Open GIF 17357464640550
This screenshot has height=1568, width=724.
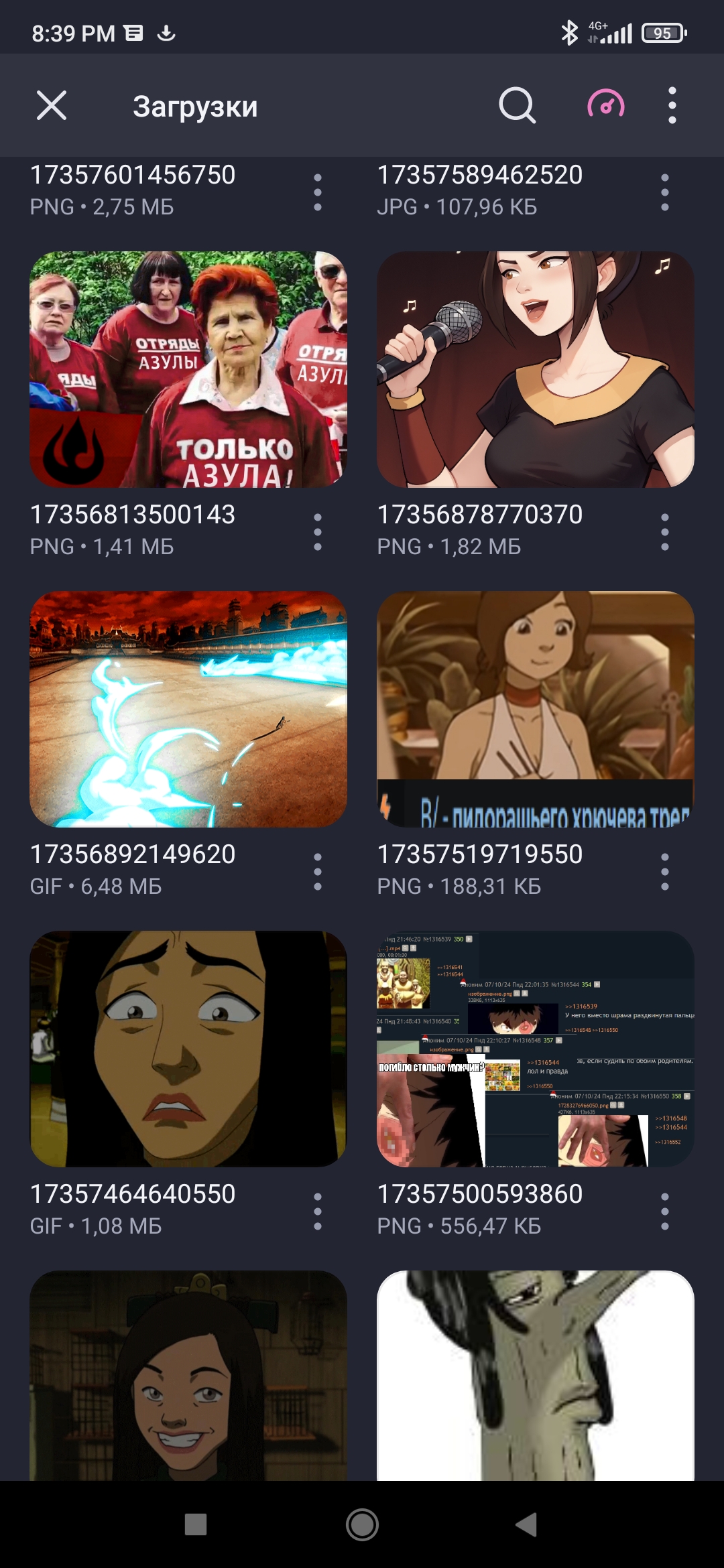point(188,1049)
